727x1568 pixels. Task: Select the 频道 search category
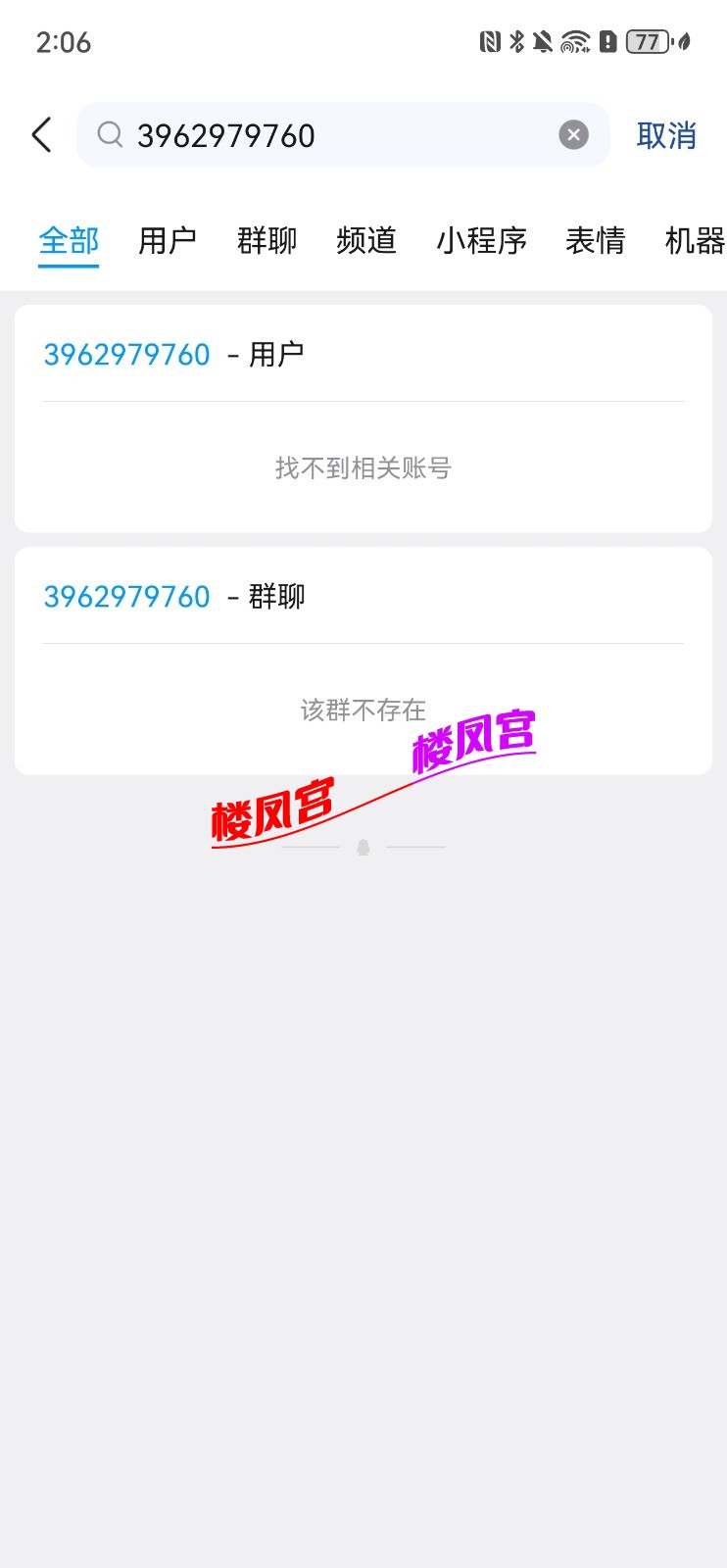[x=366, y=241]
